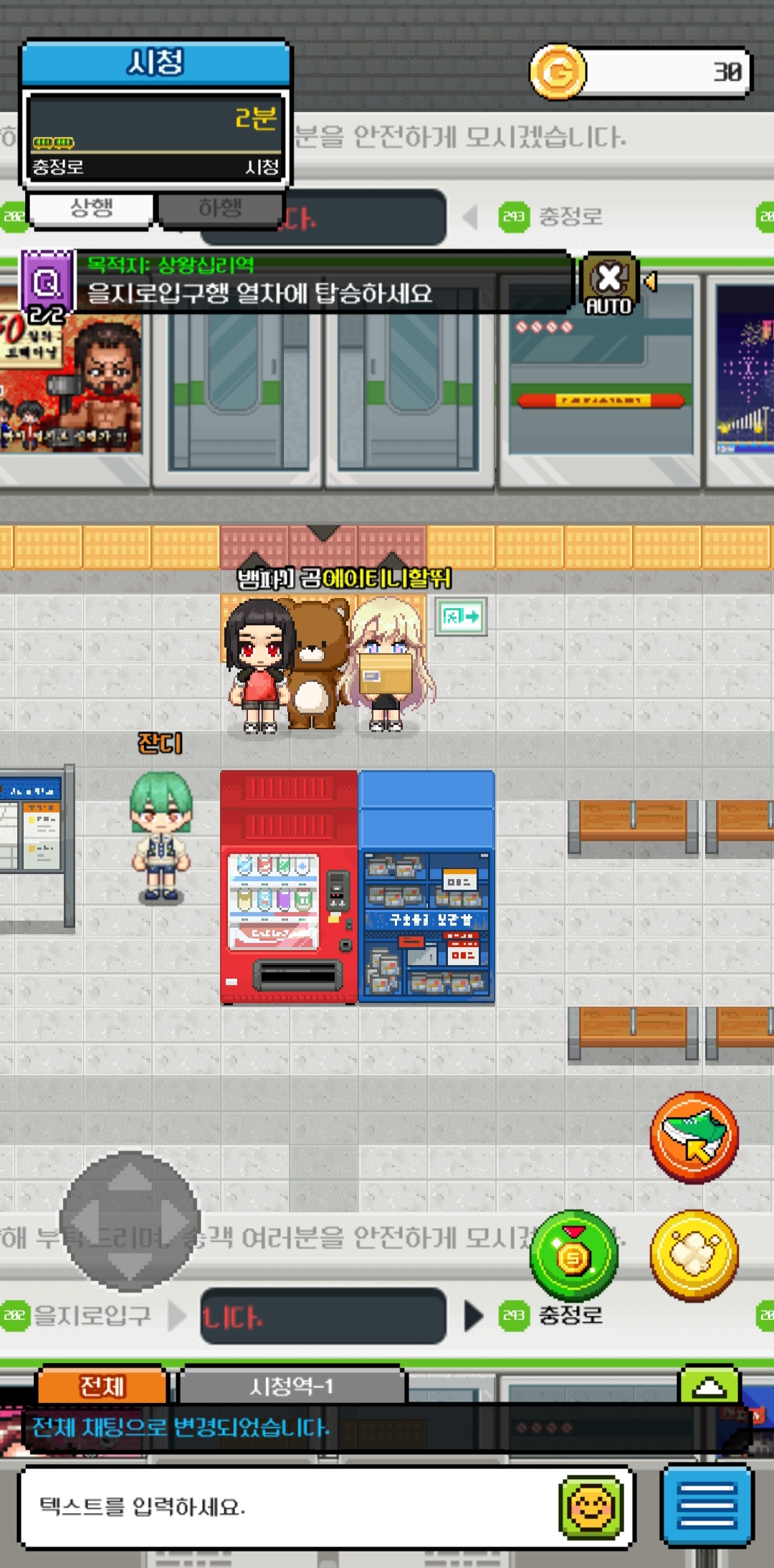Tap the up arrow on the joystick

click(x=130, y=1177)
